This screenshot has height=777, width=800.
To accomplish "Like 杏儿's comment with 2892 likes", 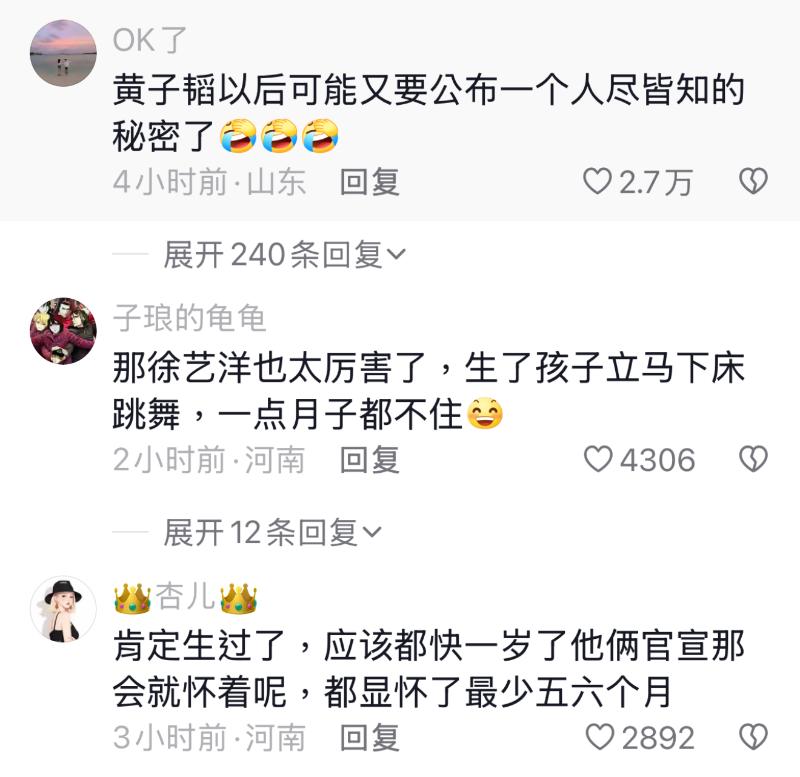I will click(597, 738).
